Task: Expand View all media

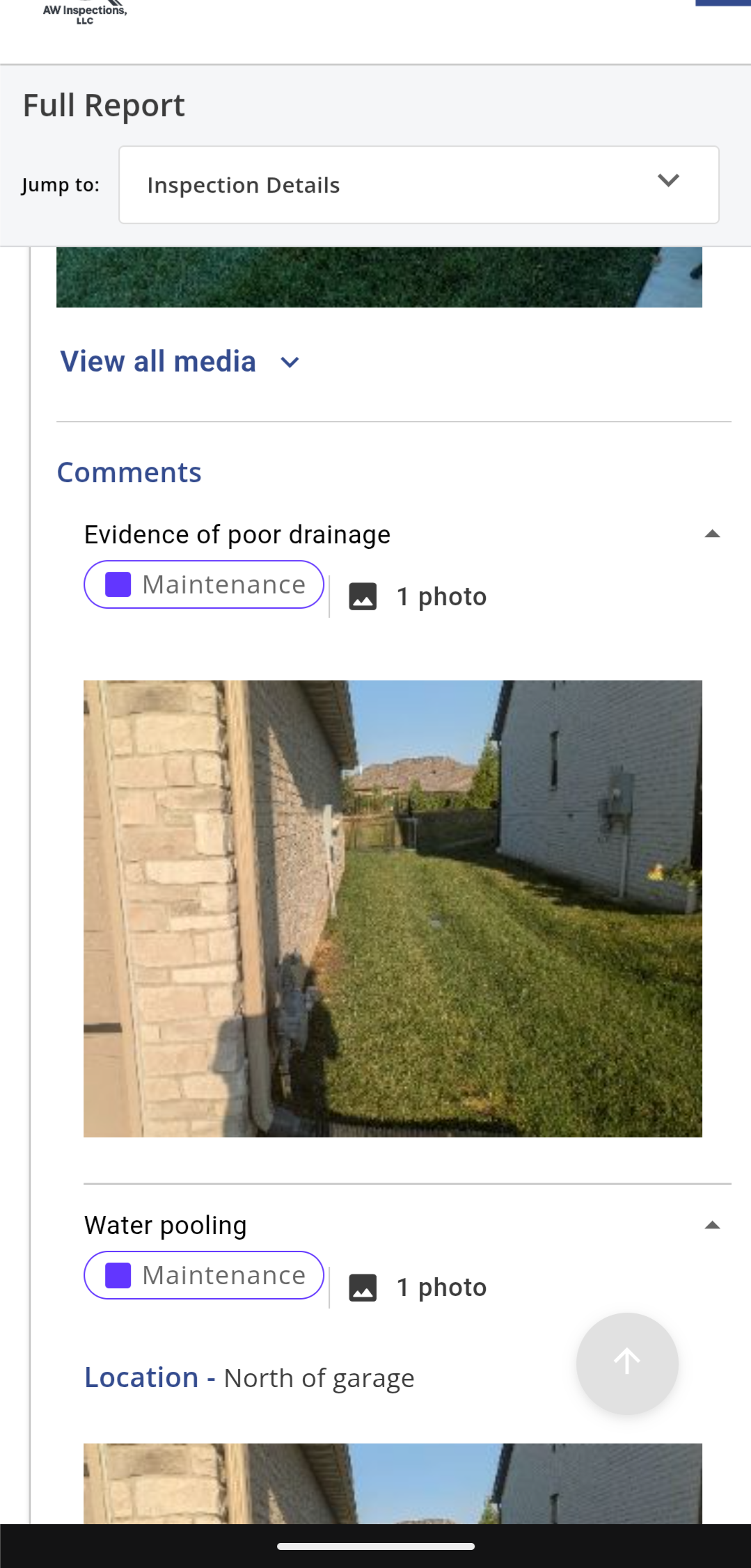Action: point(180,362)
